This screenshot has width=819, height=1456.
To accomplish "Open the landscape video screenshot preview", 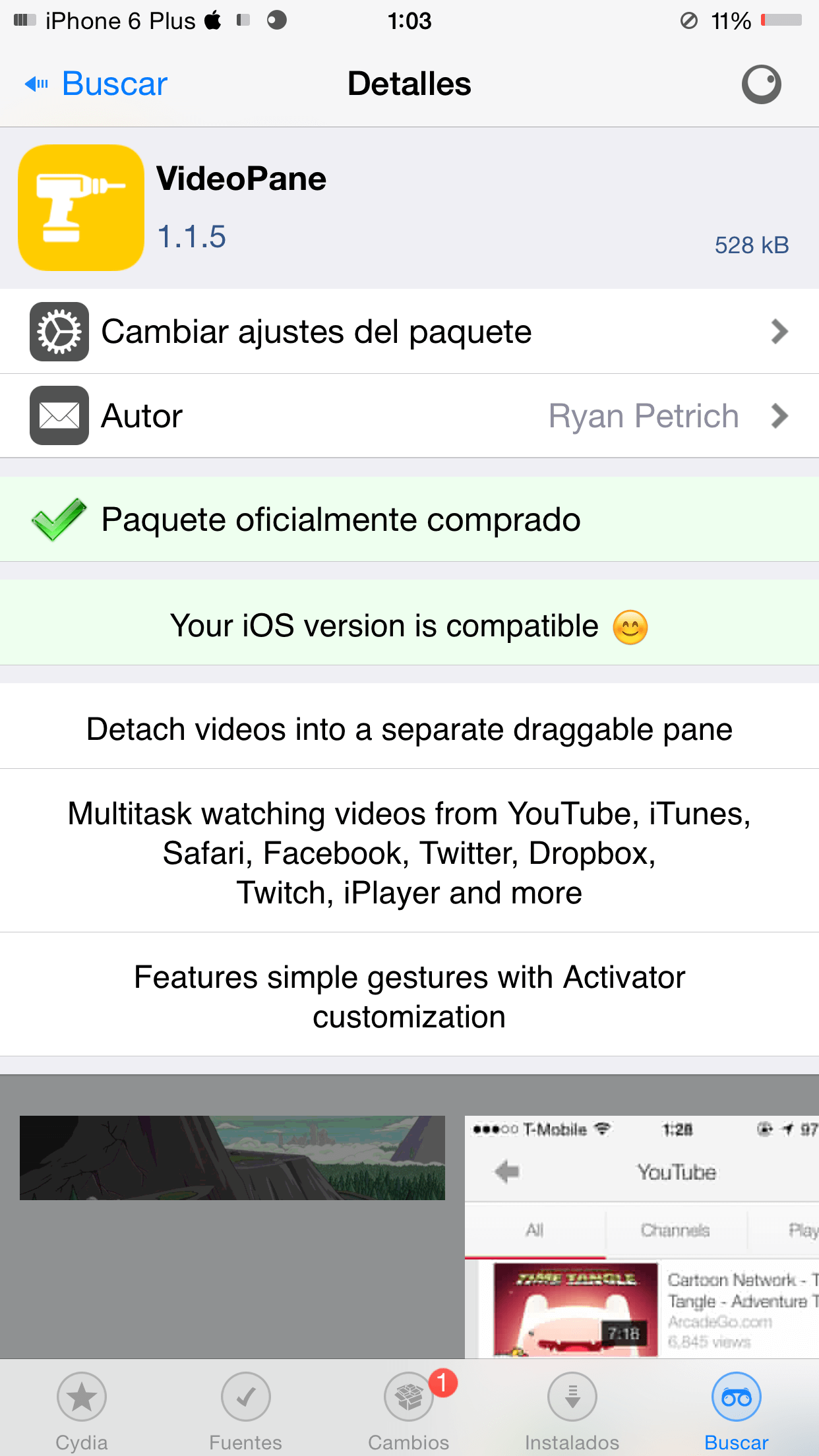I will point(232,1158).
